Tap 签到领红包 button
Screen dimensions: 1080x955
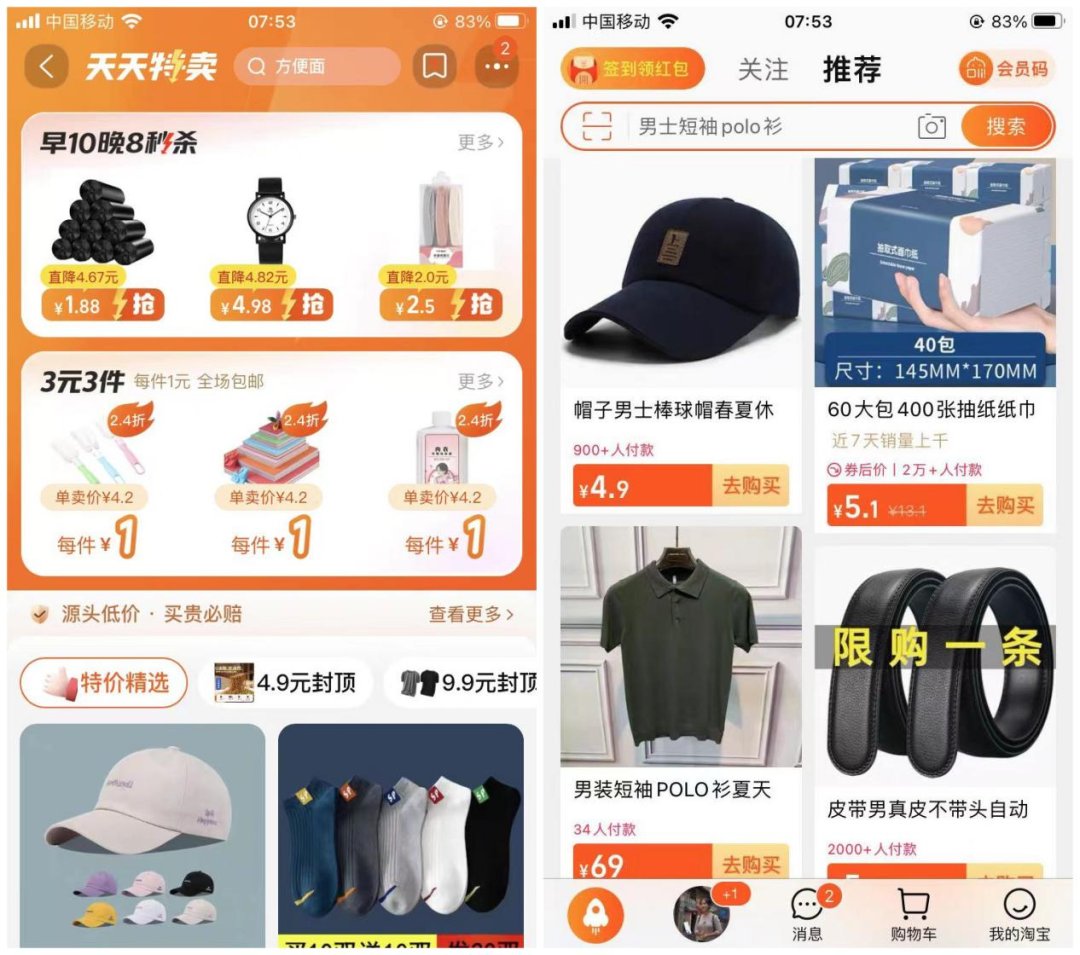(x=632, y=69)
